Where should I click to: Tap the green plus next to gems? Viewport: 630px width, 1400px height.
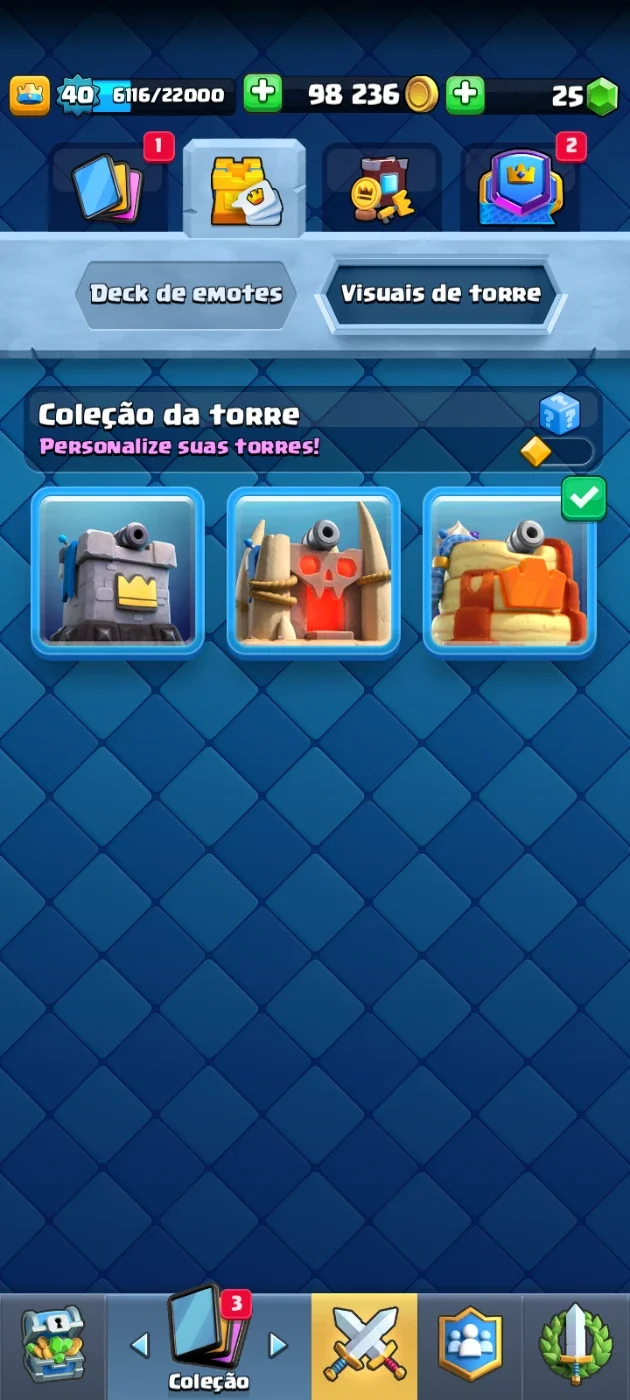point(465,95)
